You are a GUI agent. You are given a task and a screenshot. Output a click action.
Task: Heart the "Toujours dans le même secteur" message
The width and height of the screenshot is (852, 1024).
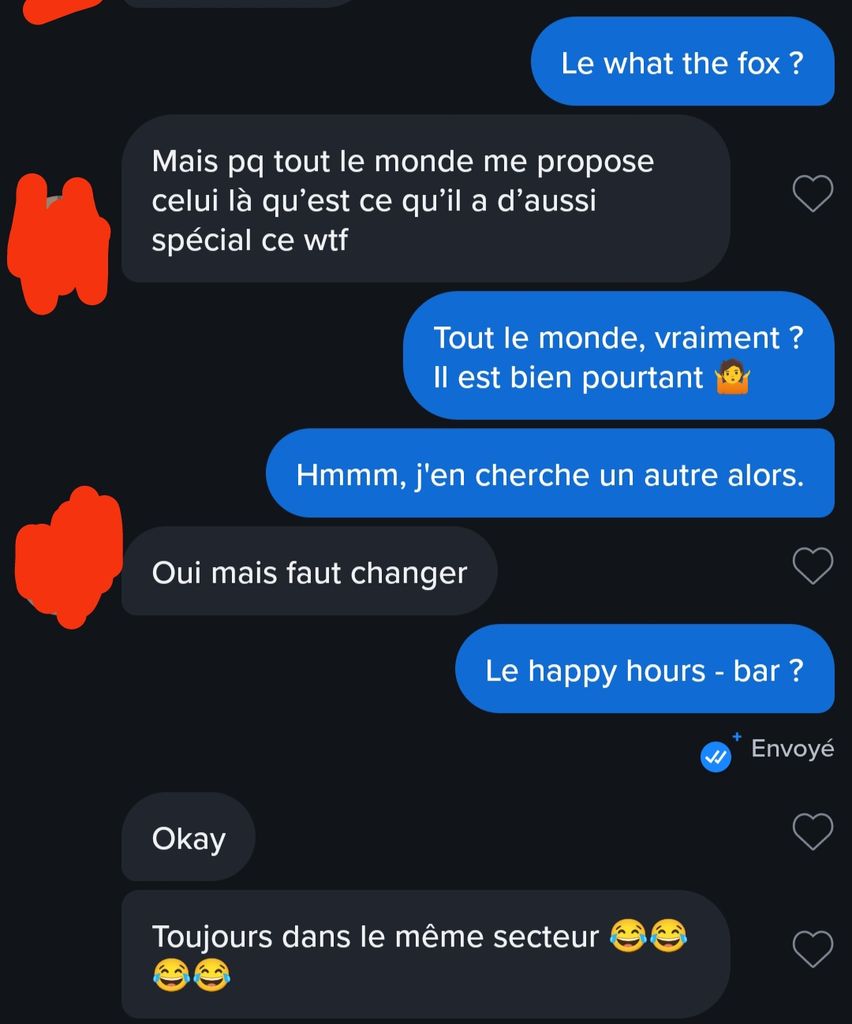812,949
